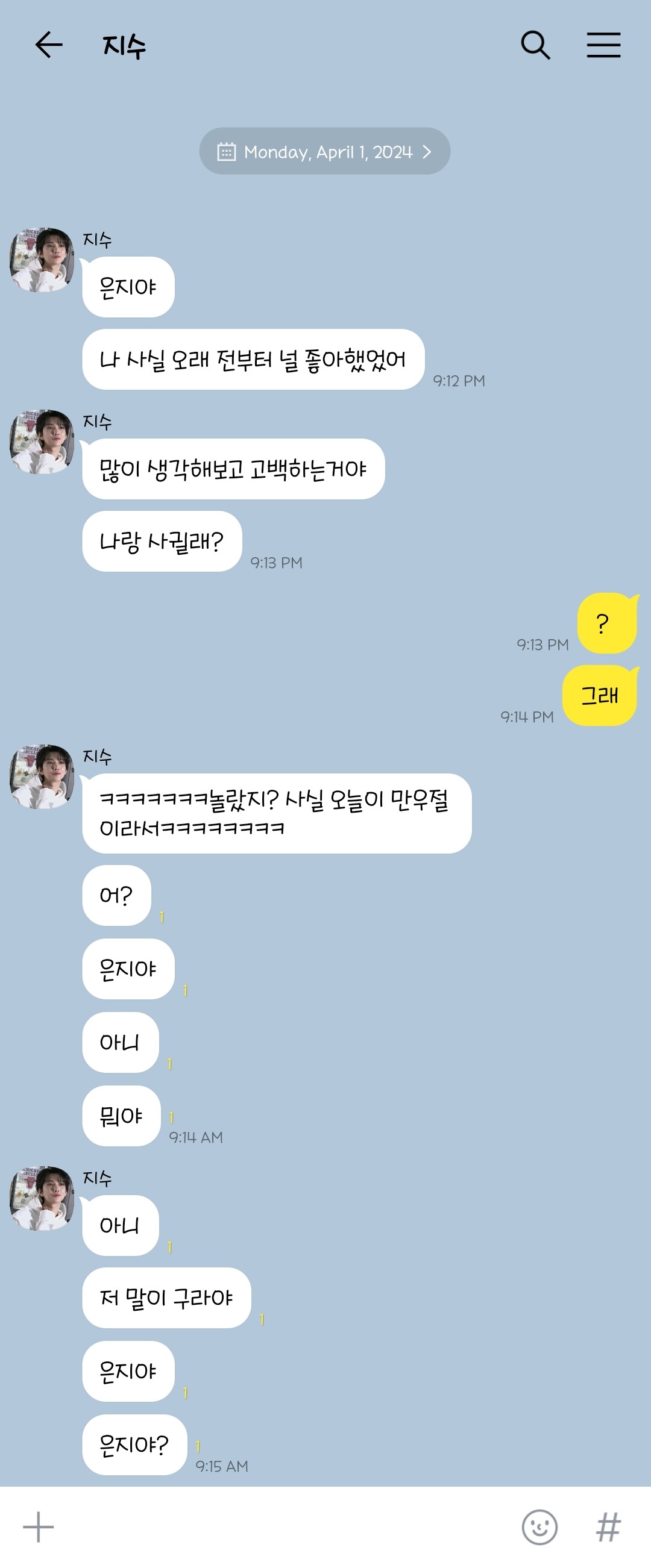The height and width of the screenshot is (1568, 651).
Task: Open the emoticon picker
Action: [x=539, y=1526]
